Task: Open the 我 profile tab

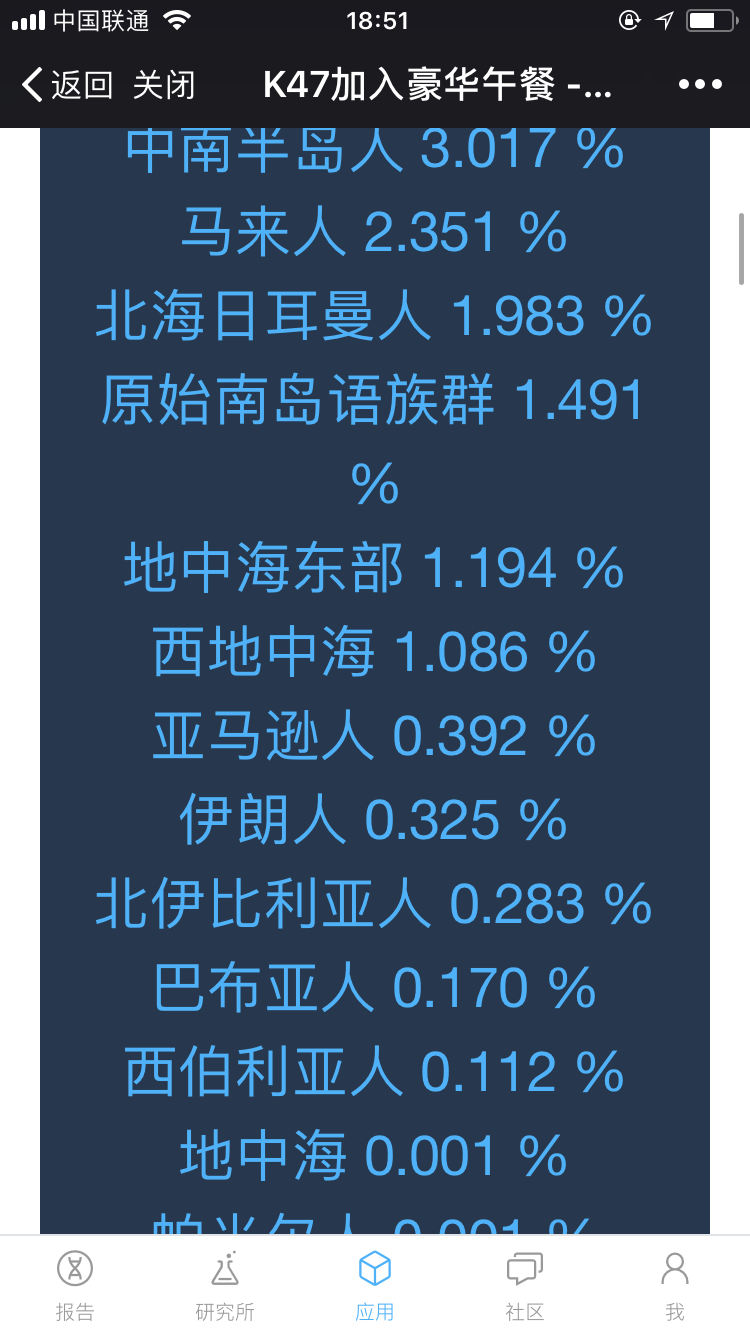Action: coord(675,1285)
